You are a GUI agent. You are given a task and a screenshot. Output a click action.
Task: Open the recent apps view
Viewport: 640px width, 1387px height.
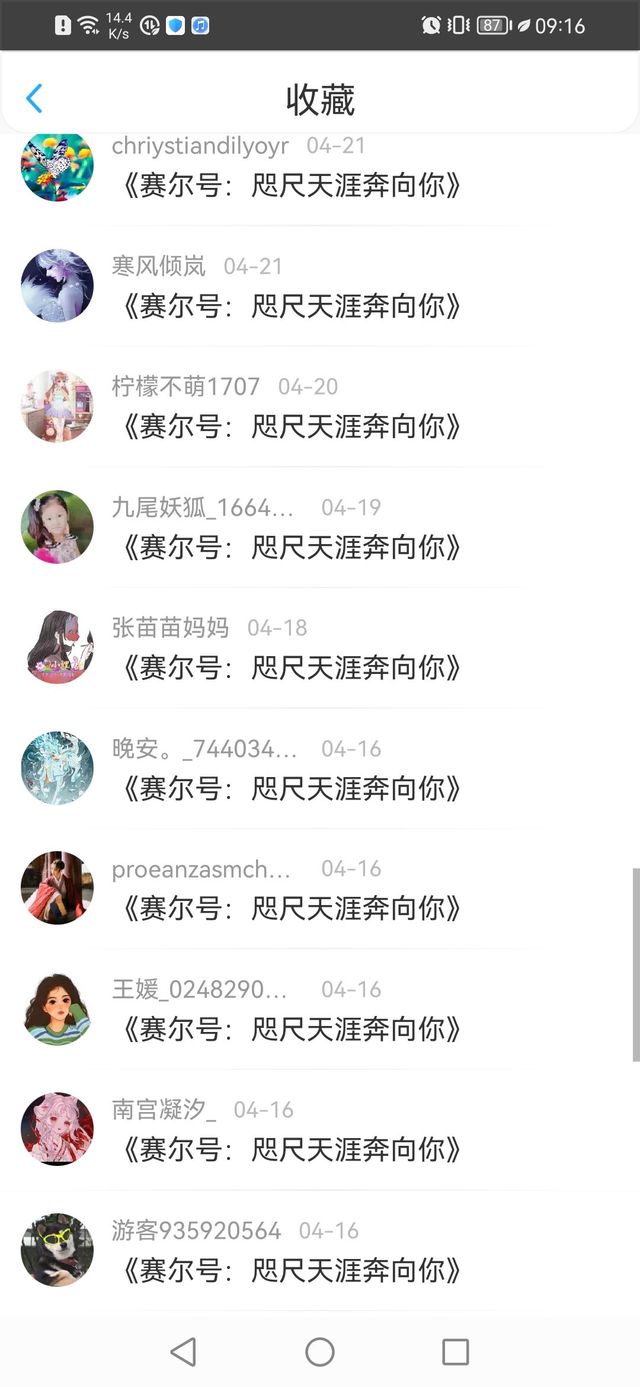[455, 1352]
